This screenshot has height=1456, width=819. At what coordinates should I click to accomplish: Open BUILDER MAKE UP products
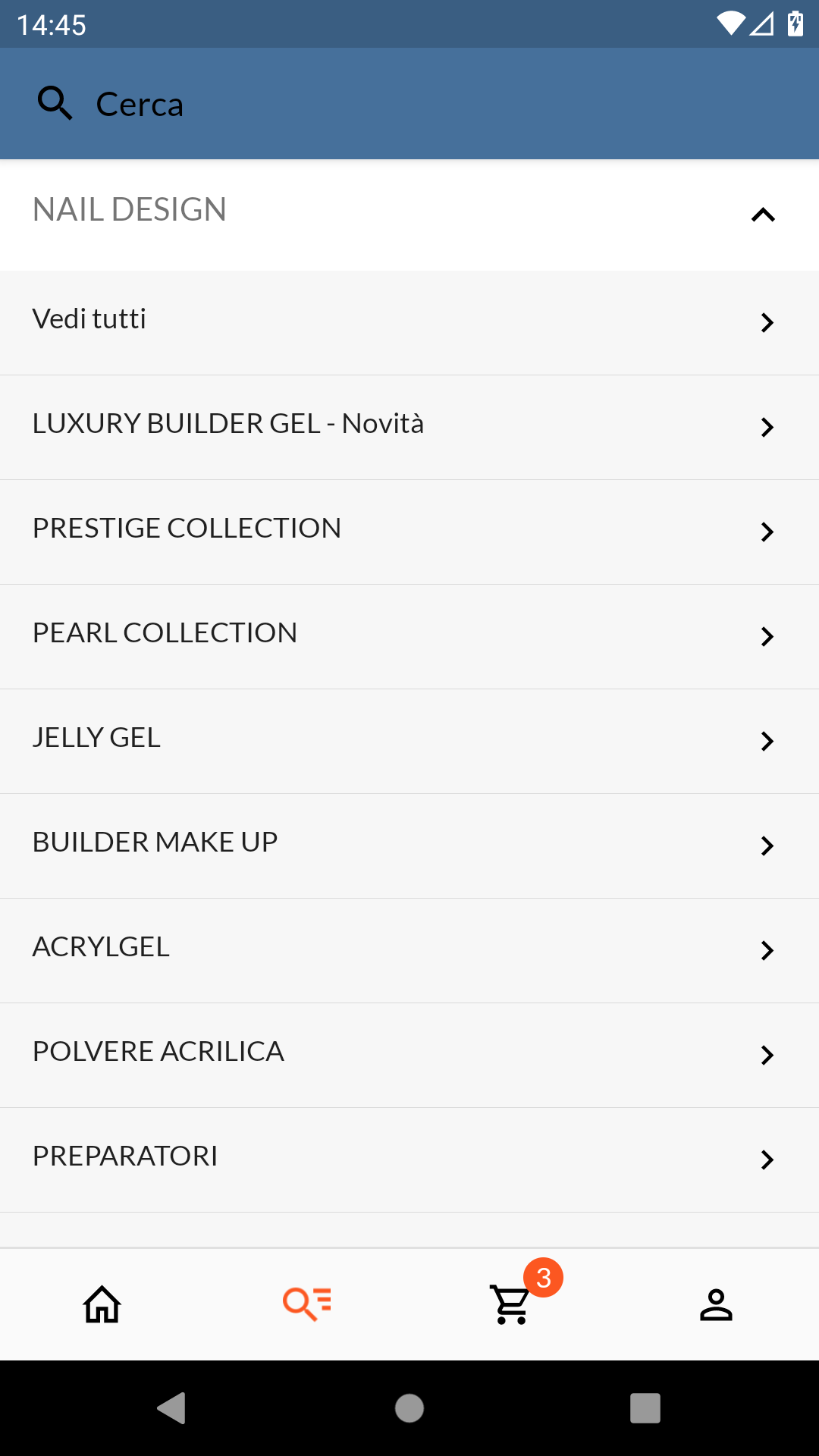point(409,845)
